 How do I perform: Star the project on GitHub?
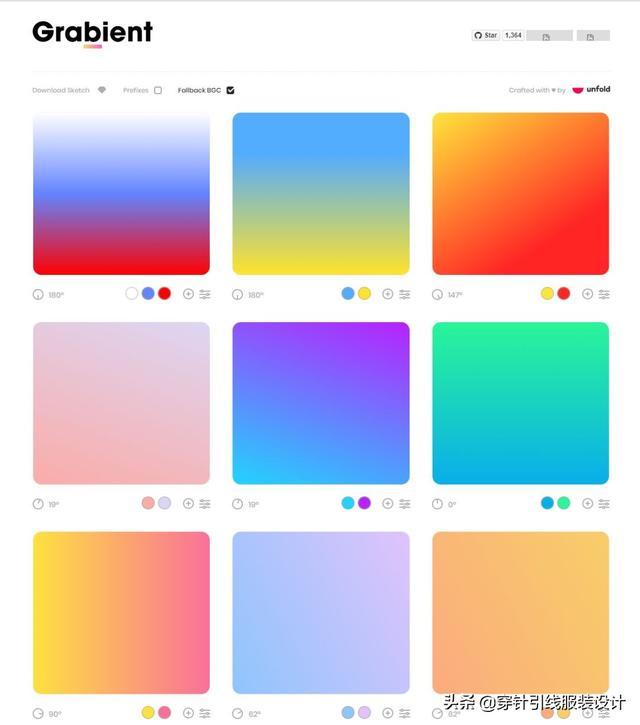pyautogui.click(x=486, y=35)
